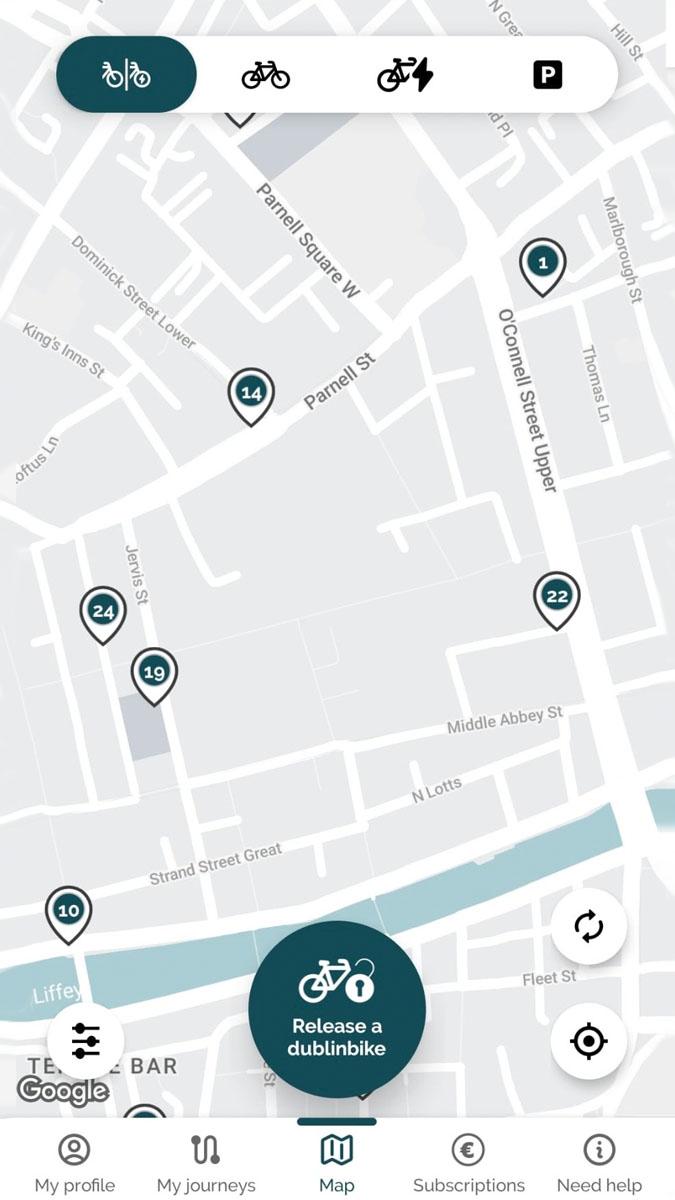Filter by mechanical bikes only
This screenshot has height=1200, width=675.
(266, 75)
